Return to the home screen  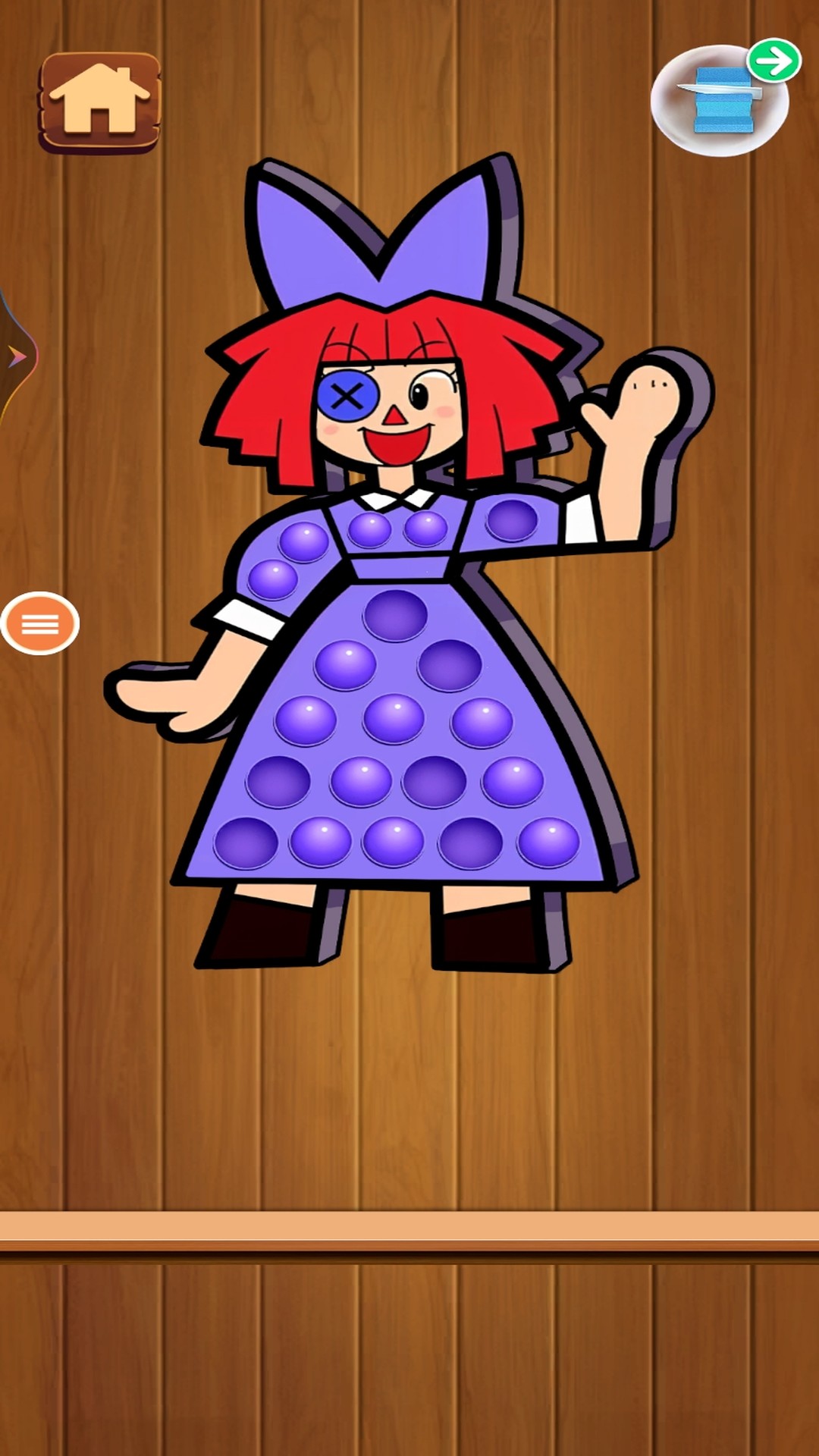(99, 101)
